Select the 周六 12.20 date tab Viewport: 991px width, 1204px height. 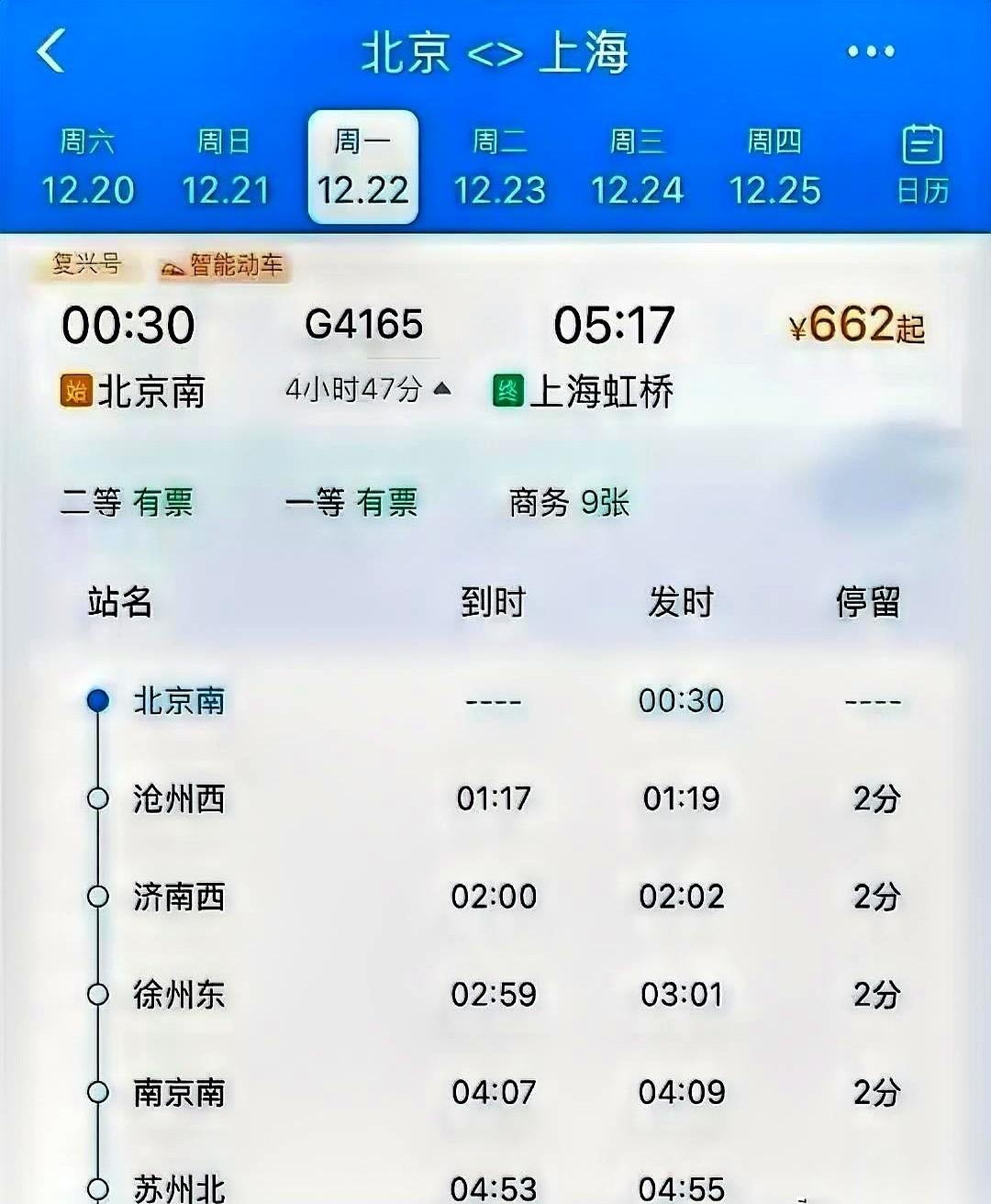89,167
